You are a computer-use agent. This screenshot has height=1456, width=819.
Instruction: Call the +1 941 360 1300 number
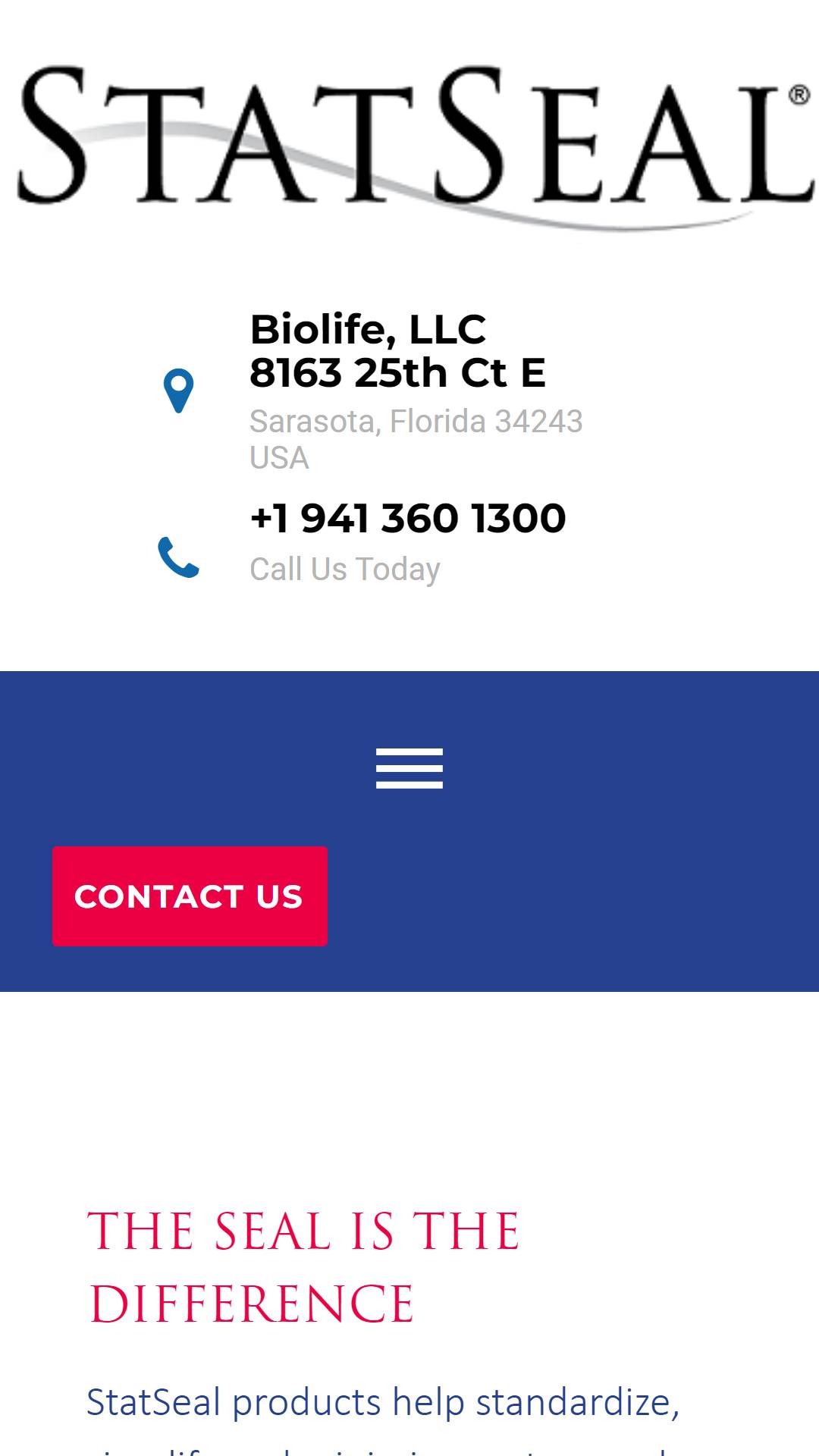pos(408,519)
